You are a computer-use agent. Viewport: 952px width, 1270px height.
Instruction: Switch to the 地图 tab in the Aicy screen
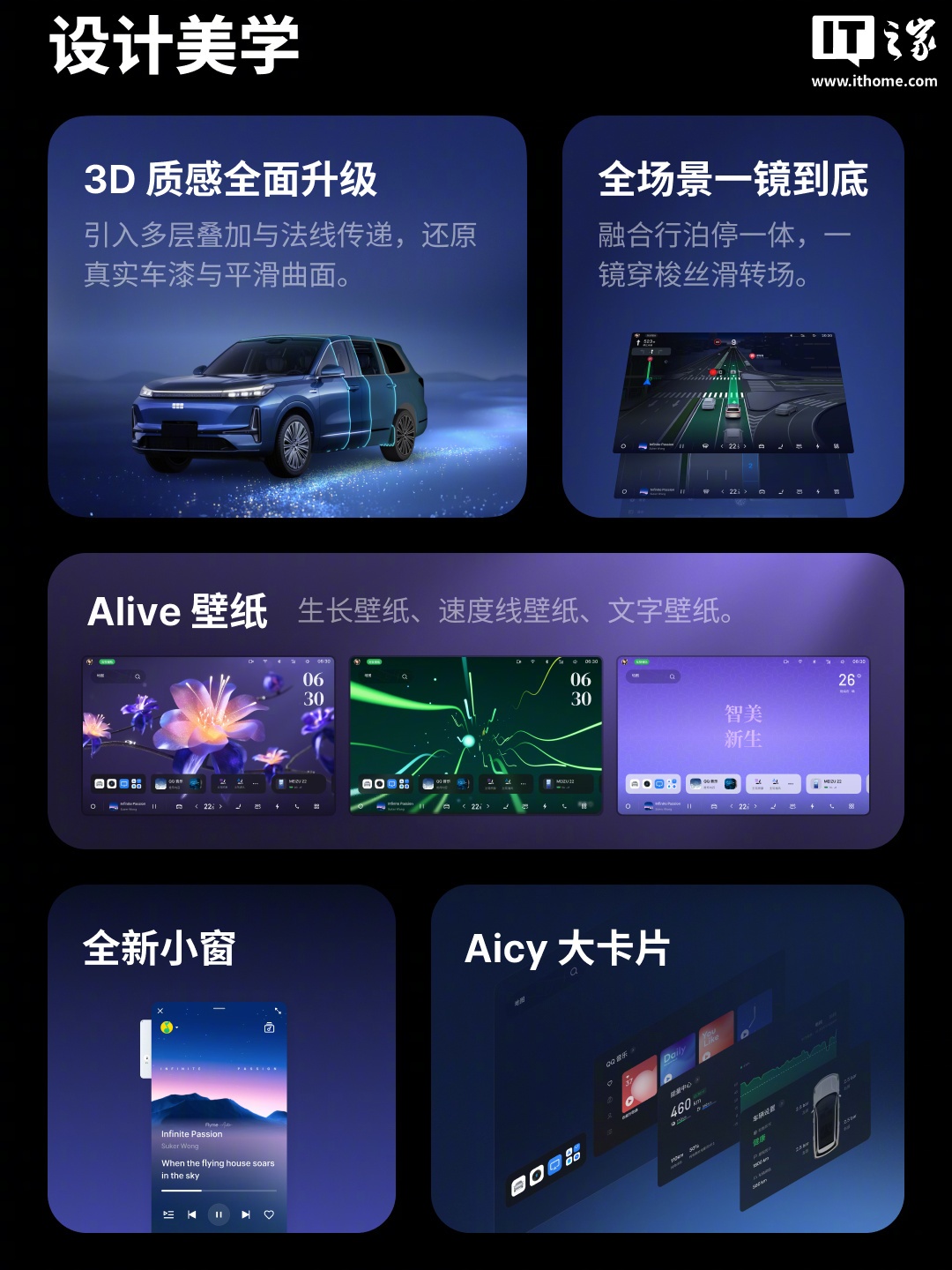pos(520,1000)
